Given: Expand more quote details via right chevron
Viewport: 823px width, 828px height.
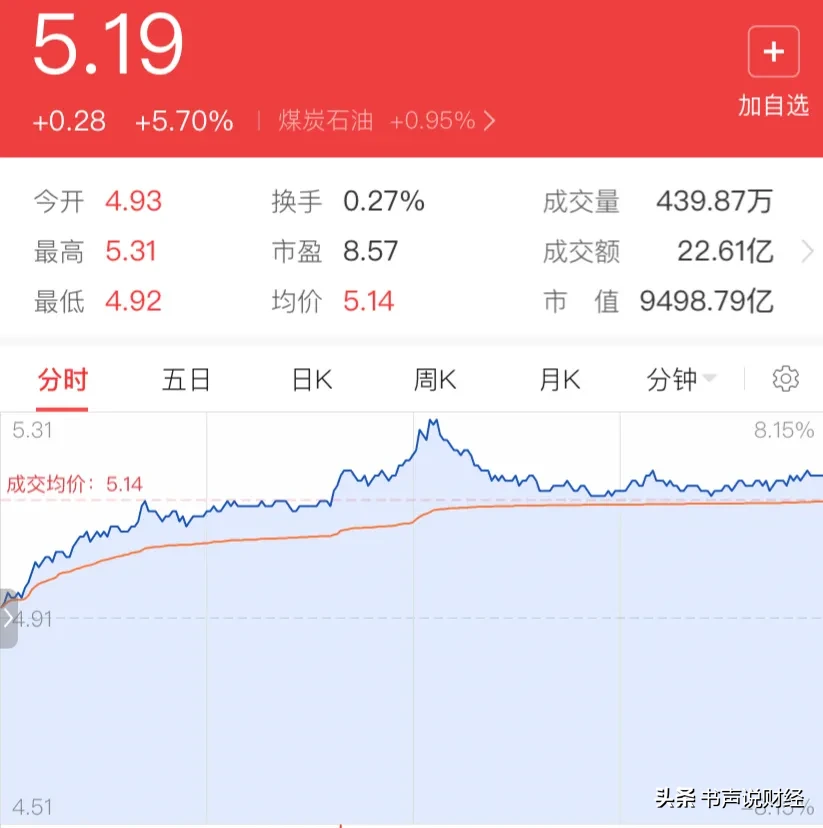Looking at the screenshot, I should [807, 252].
